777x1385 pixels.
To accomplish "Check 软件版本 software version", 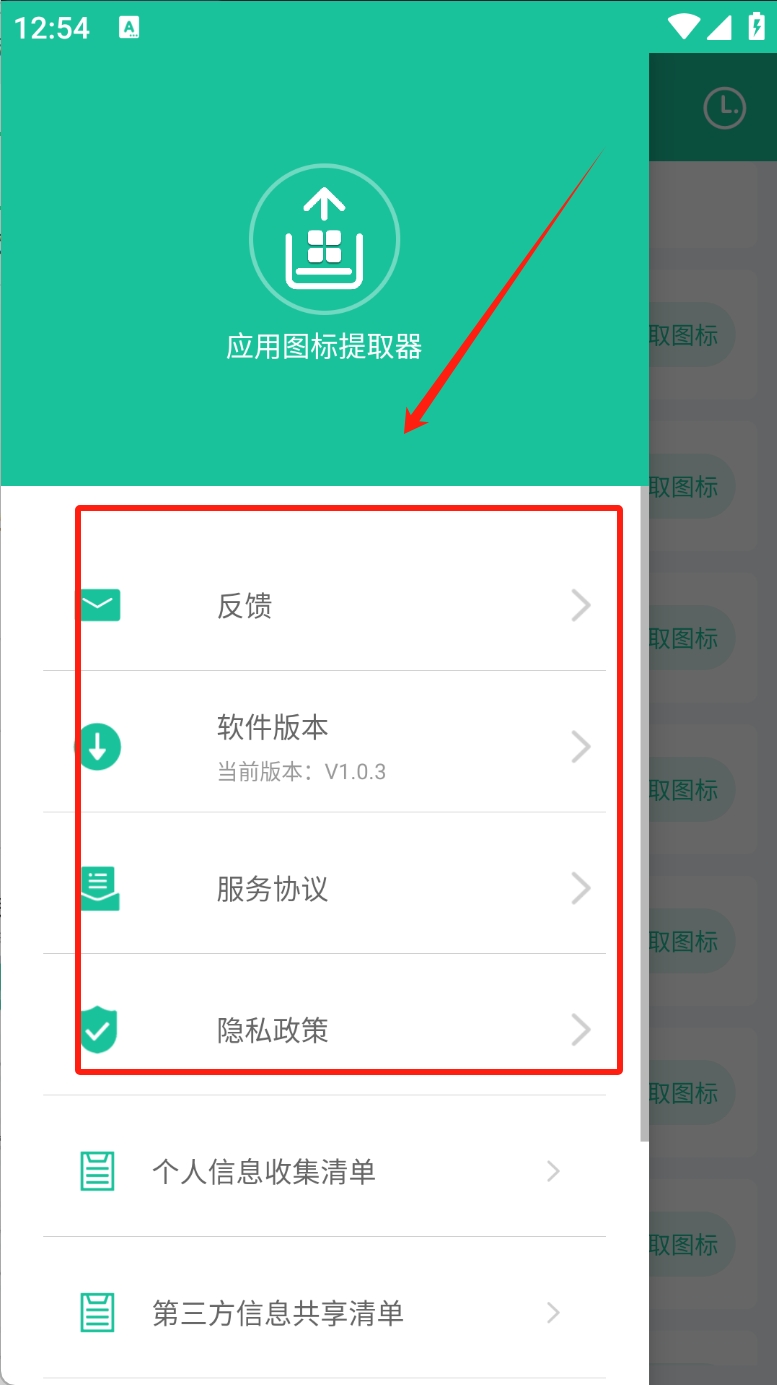I will (x=324, y=746).
